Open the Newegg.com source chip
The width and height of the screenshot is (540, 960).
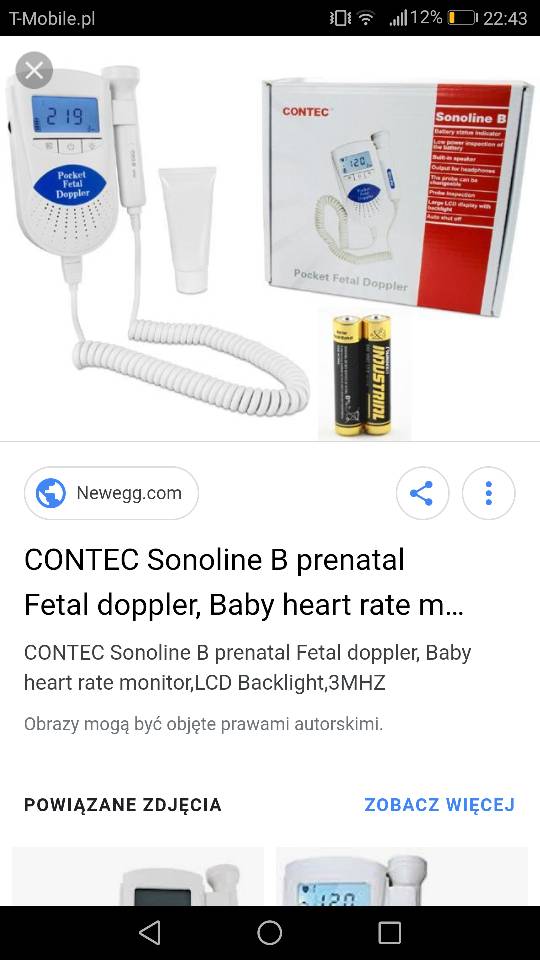(x=111, y=493)
